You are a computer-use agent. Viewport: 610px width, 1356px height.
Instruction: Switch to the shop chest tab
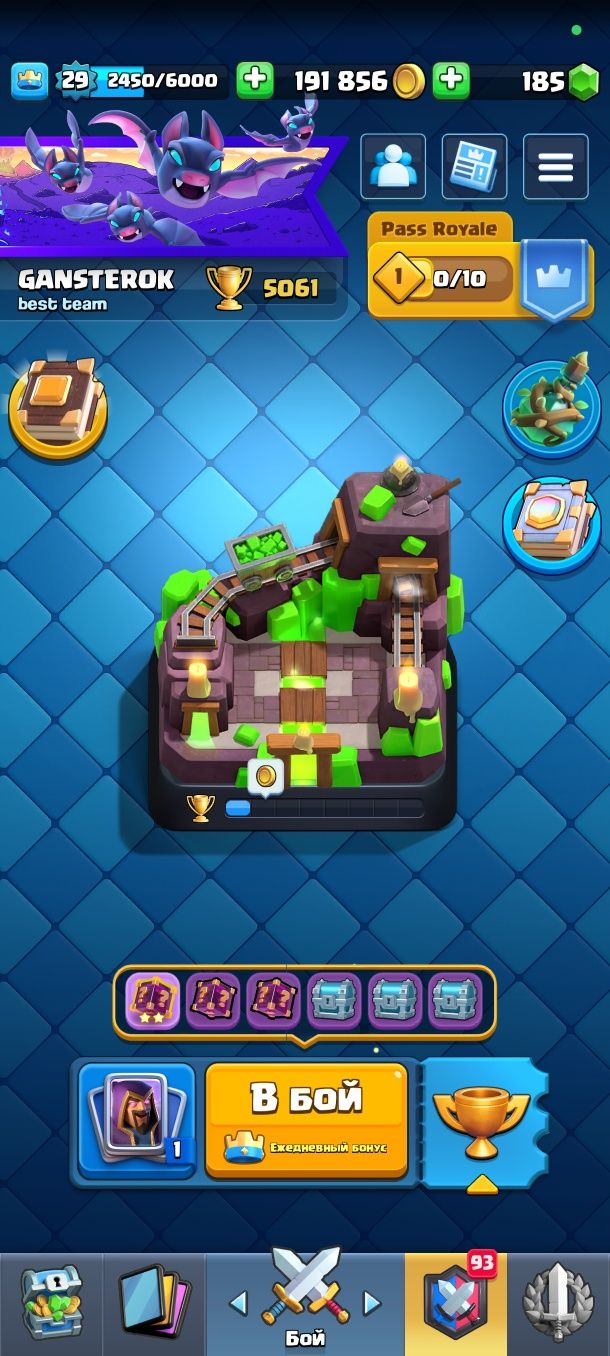[52, 1303]
